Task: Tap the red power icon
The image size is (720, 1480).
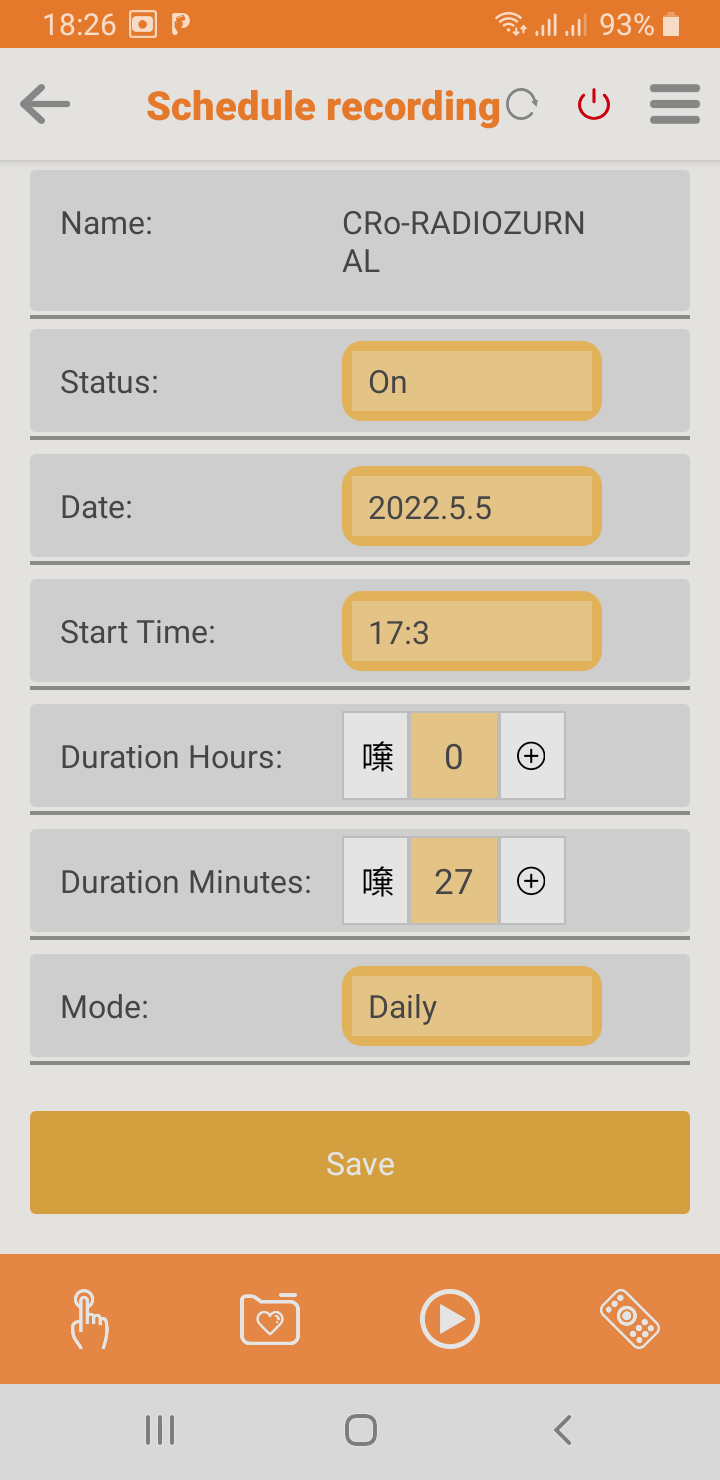Action: coord(594,104)
